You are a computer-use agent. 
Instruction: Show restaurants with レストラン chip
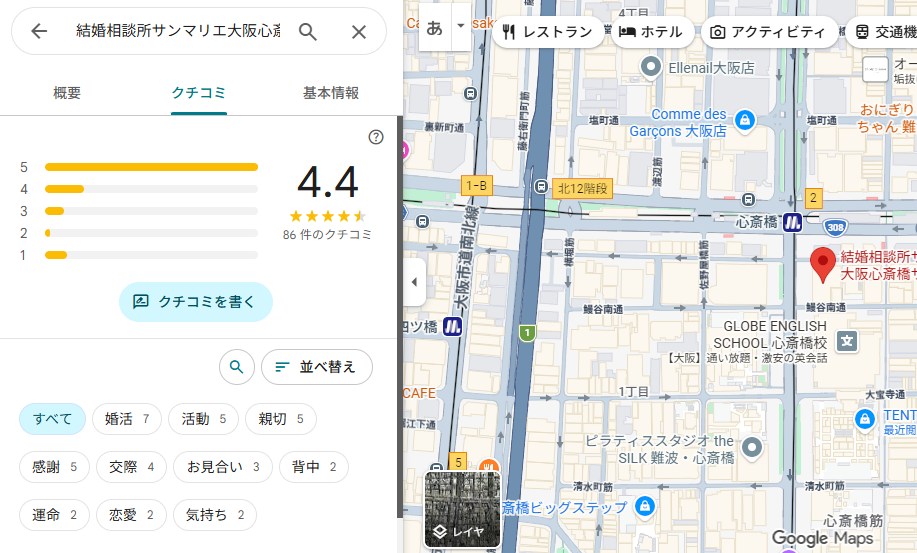(548, 31)
